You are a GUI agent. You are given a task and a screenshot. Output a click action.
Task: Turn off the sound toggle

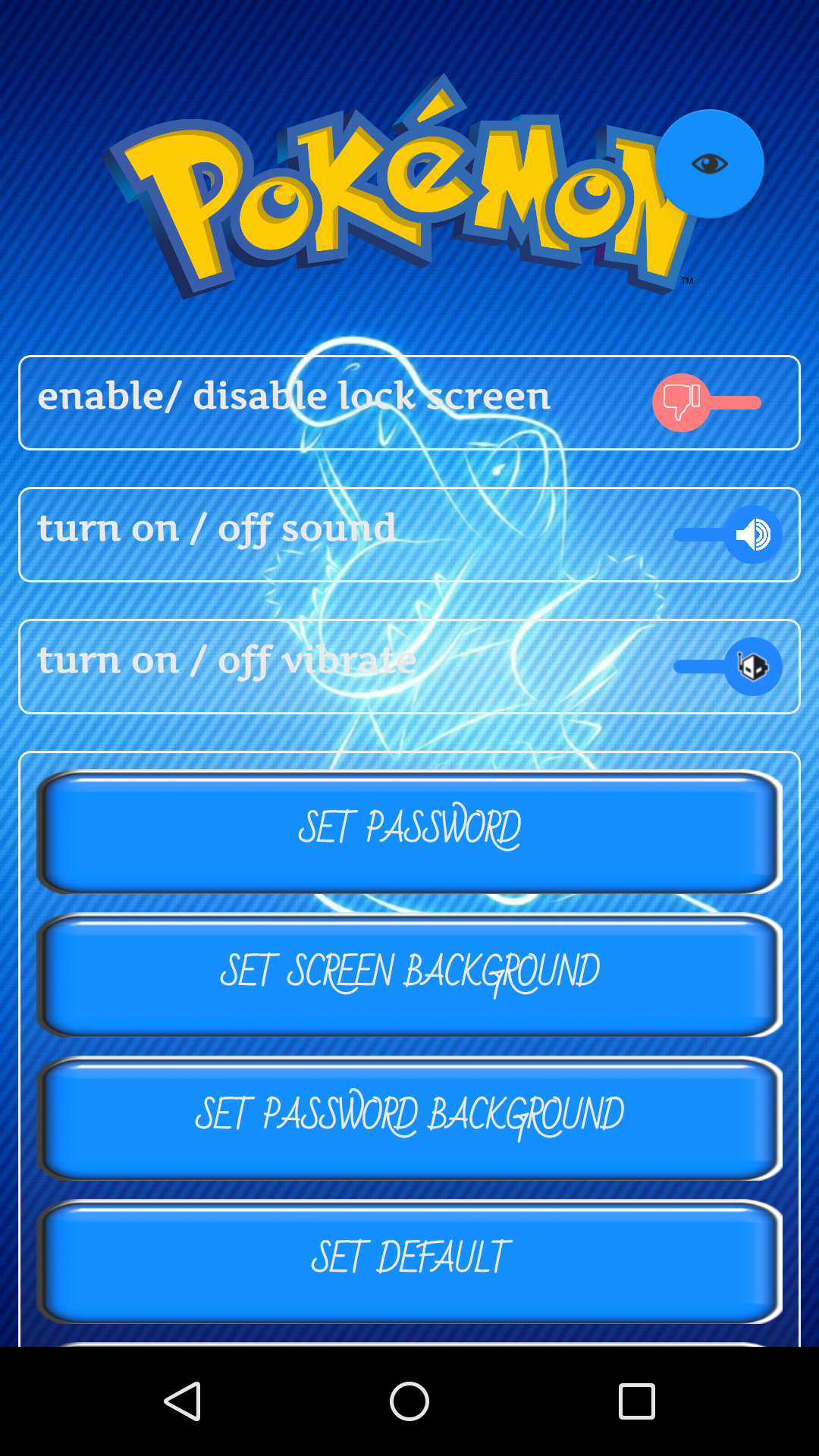click(728, 535)
